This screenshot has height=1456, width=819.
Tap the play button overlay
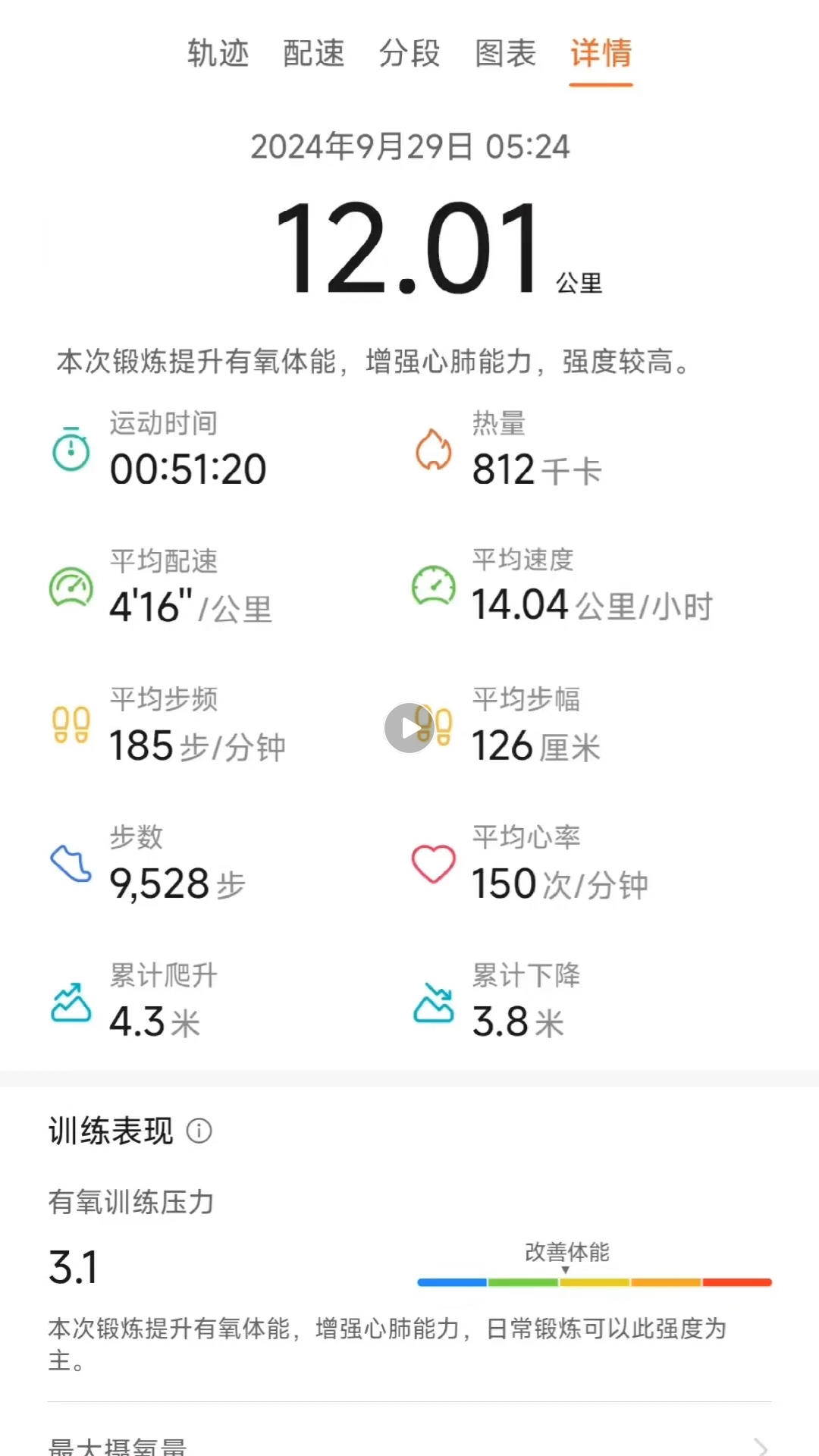[x=409, y=728]
